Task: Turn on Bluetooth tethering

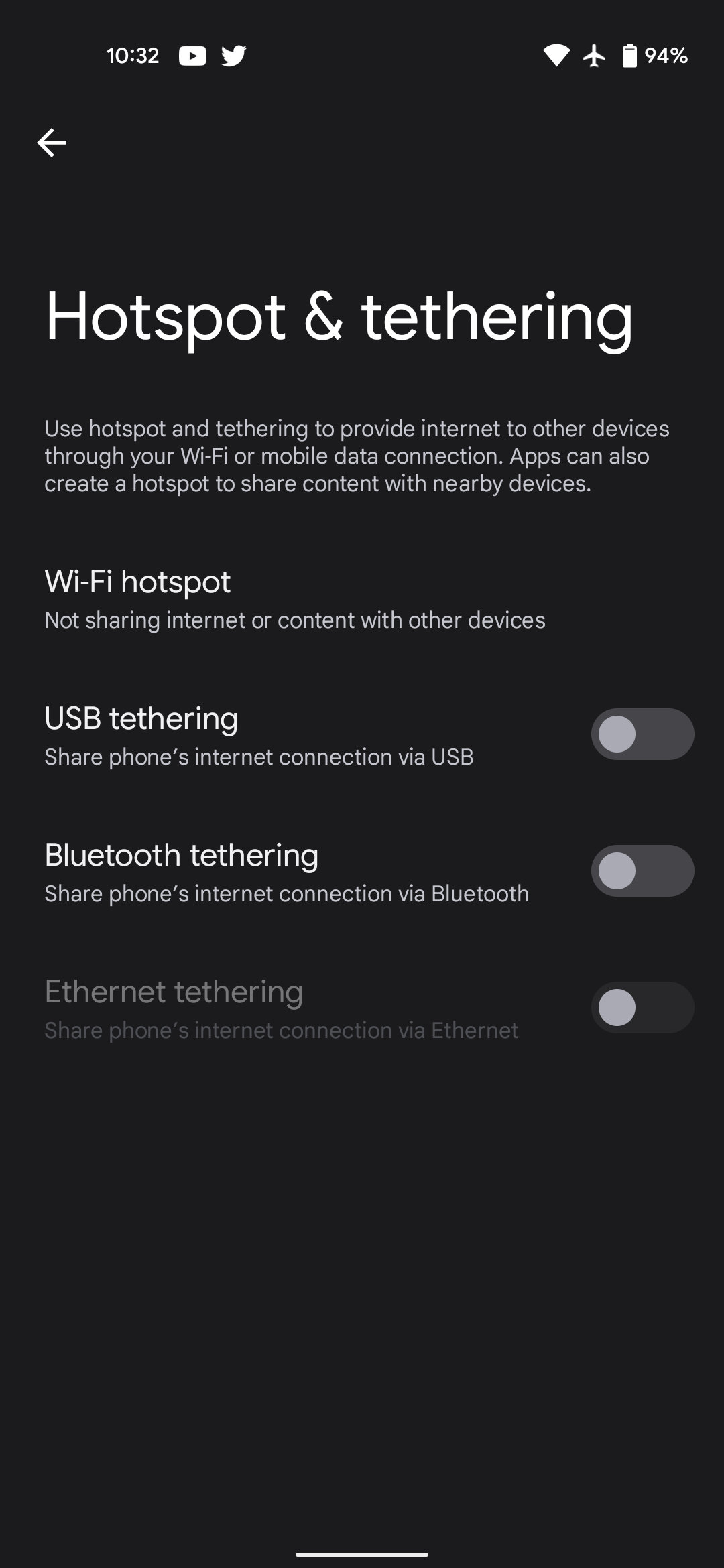Action: (x=642, y=871)
